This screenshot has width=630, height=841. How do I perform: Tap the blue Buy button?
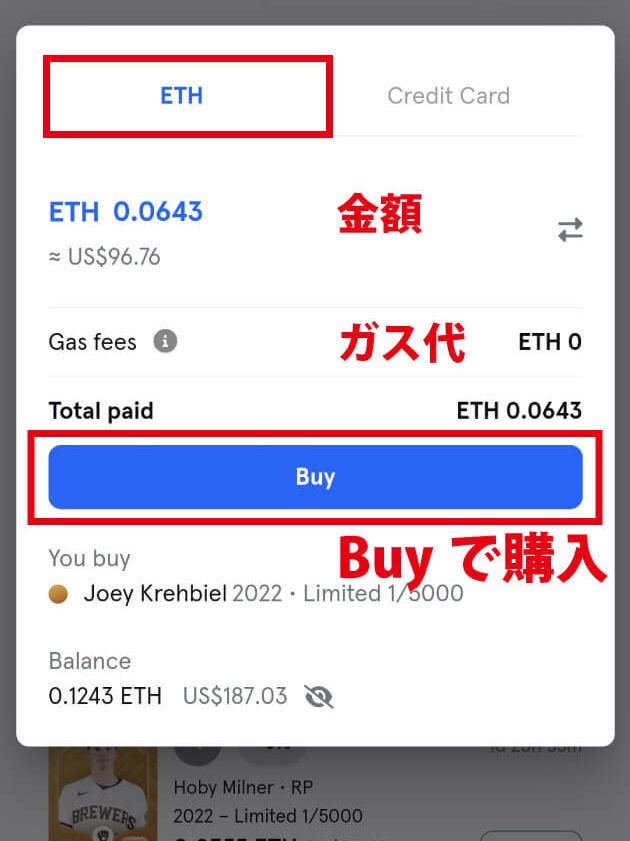point(315,477)
